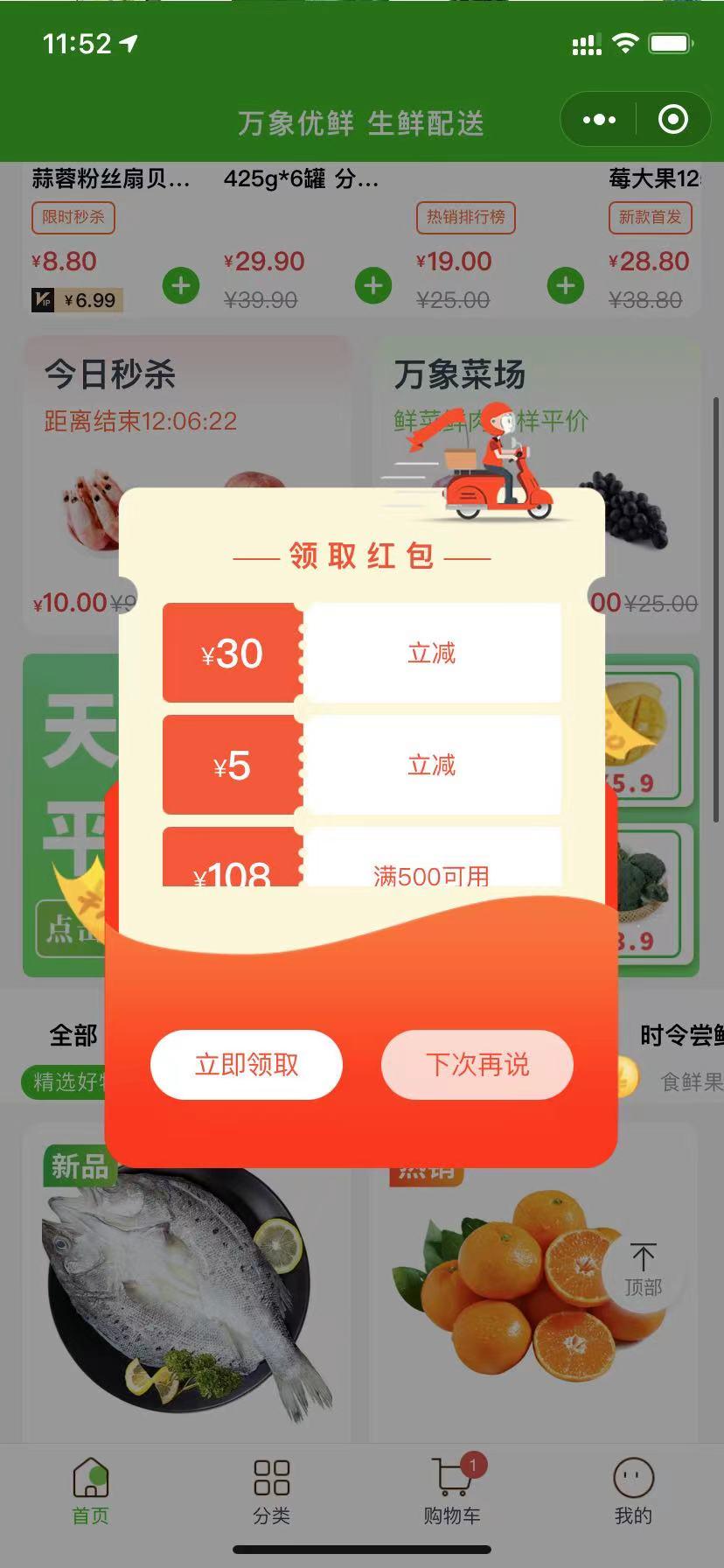This screenshot has height=1568, width=724.
Task: Switch to the 分类 tab
Action: pos(271,1493)
